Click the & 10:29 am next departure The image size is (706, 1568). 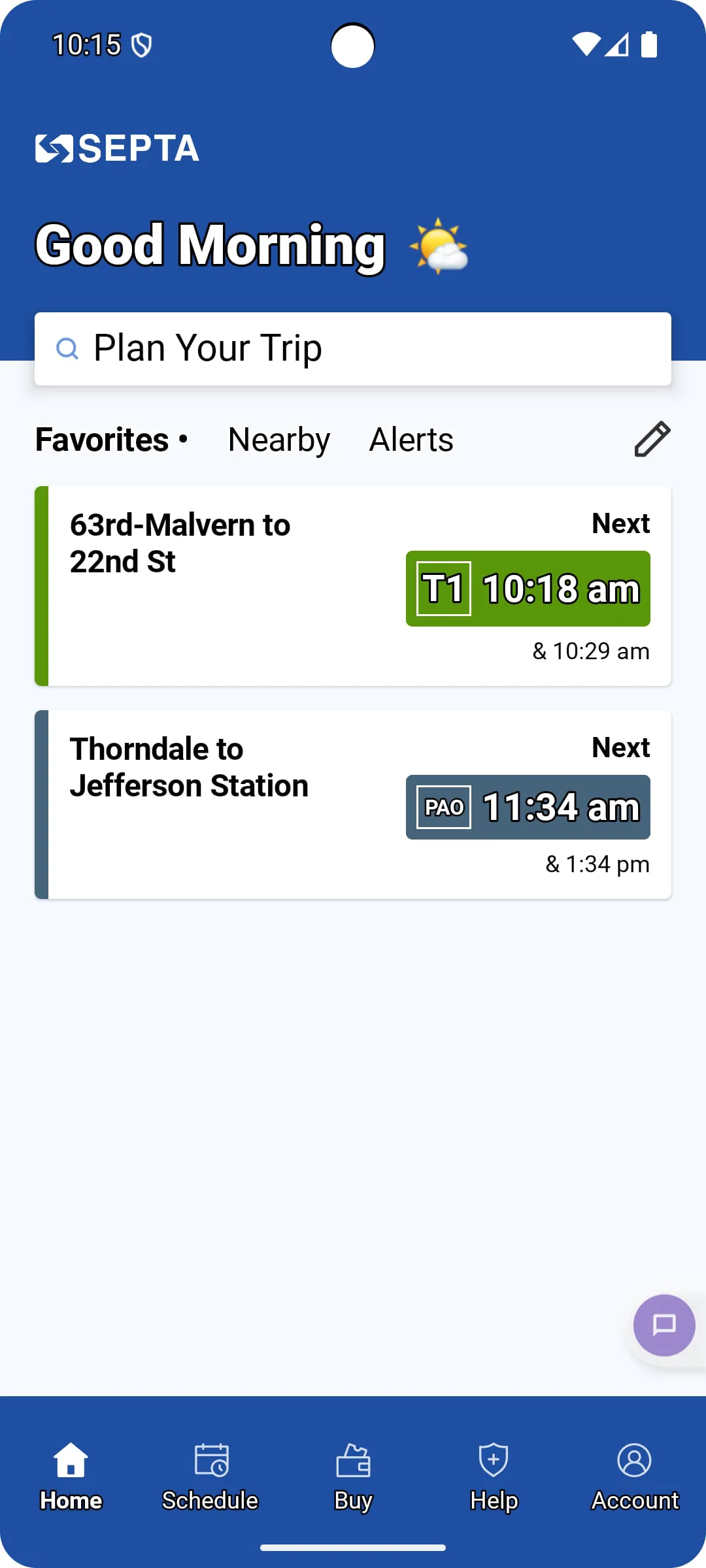590,651
